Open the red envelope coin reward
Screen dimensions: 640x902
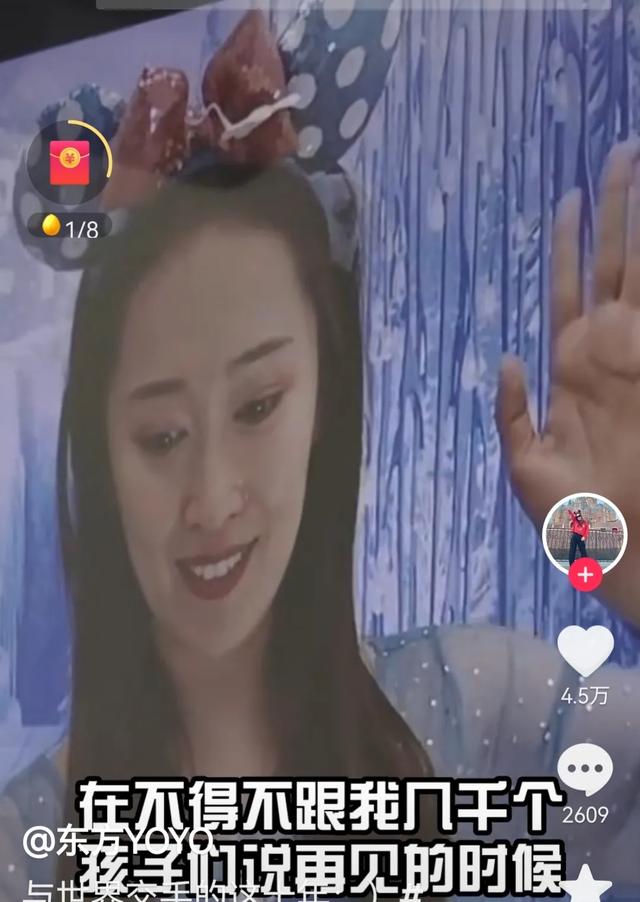point(67,163)
